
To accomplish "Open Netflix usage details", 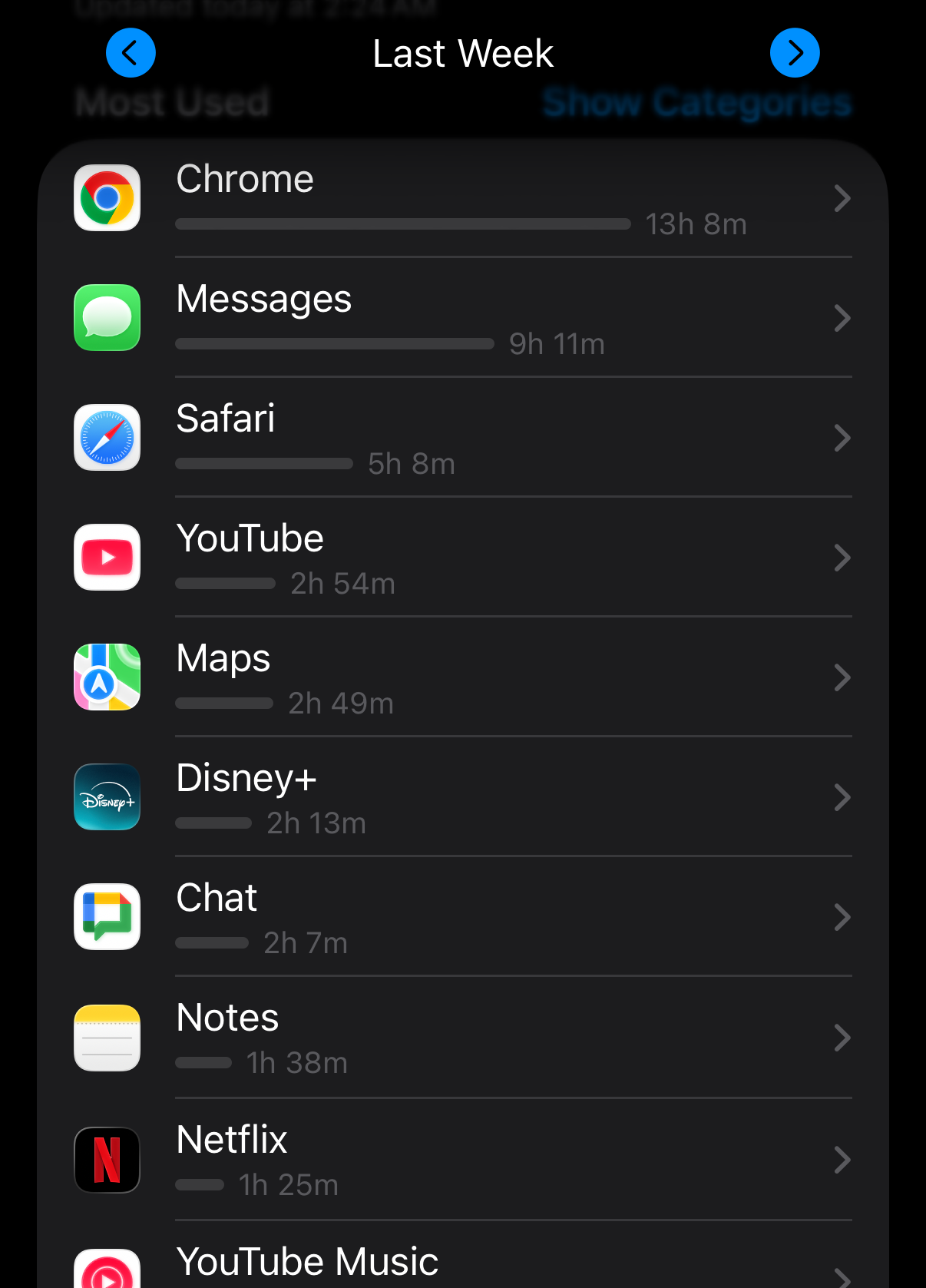I will click(462, 1160).
